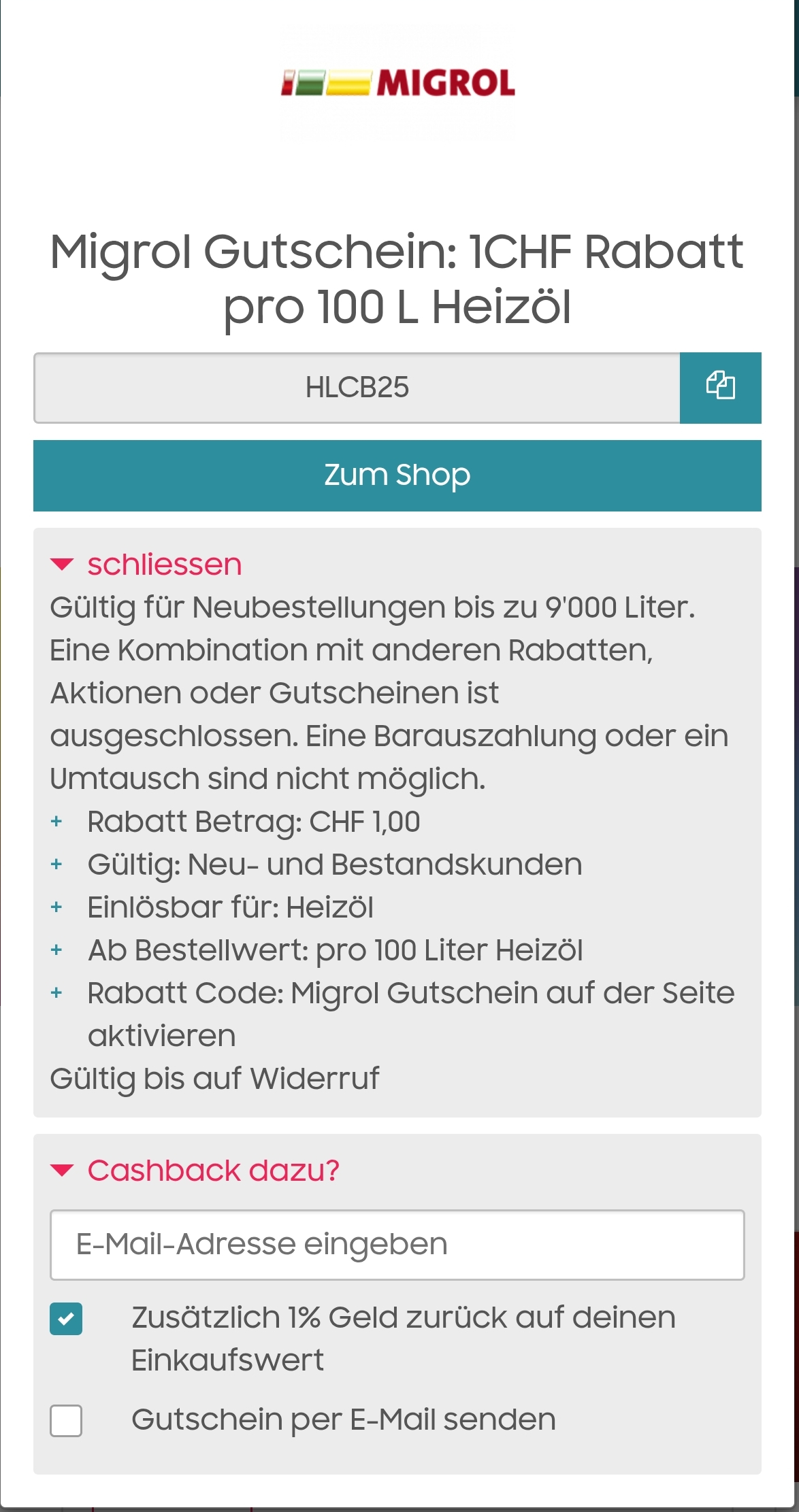The image size is (799, 1512).
Task: Copy the voucher code HLCB25
Action: (720, 388)
